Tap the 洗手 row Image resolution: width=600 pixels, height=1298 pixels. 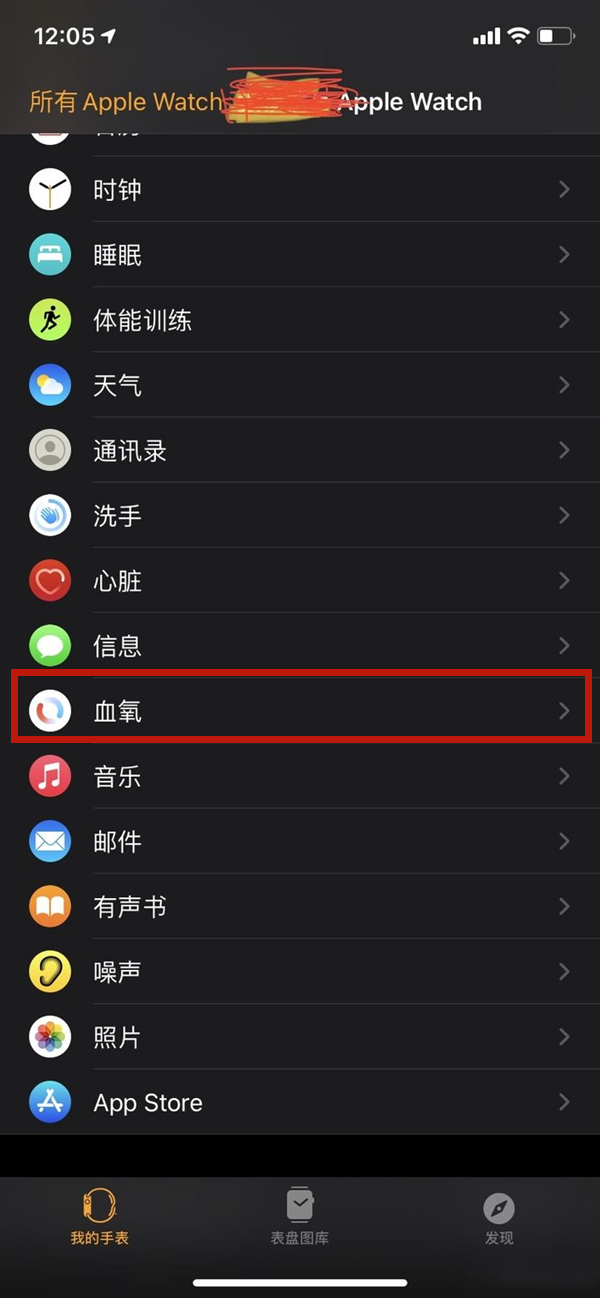pos(300,515)
